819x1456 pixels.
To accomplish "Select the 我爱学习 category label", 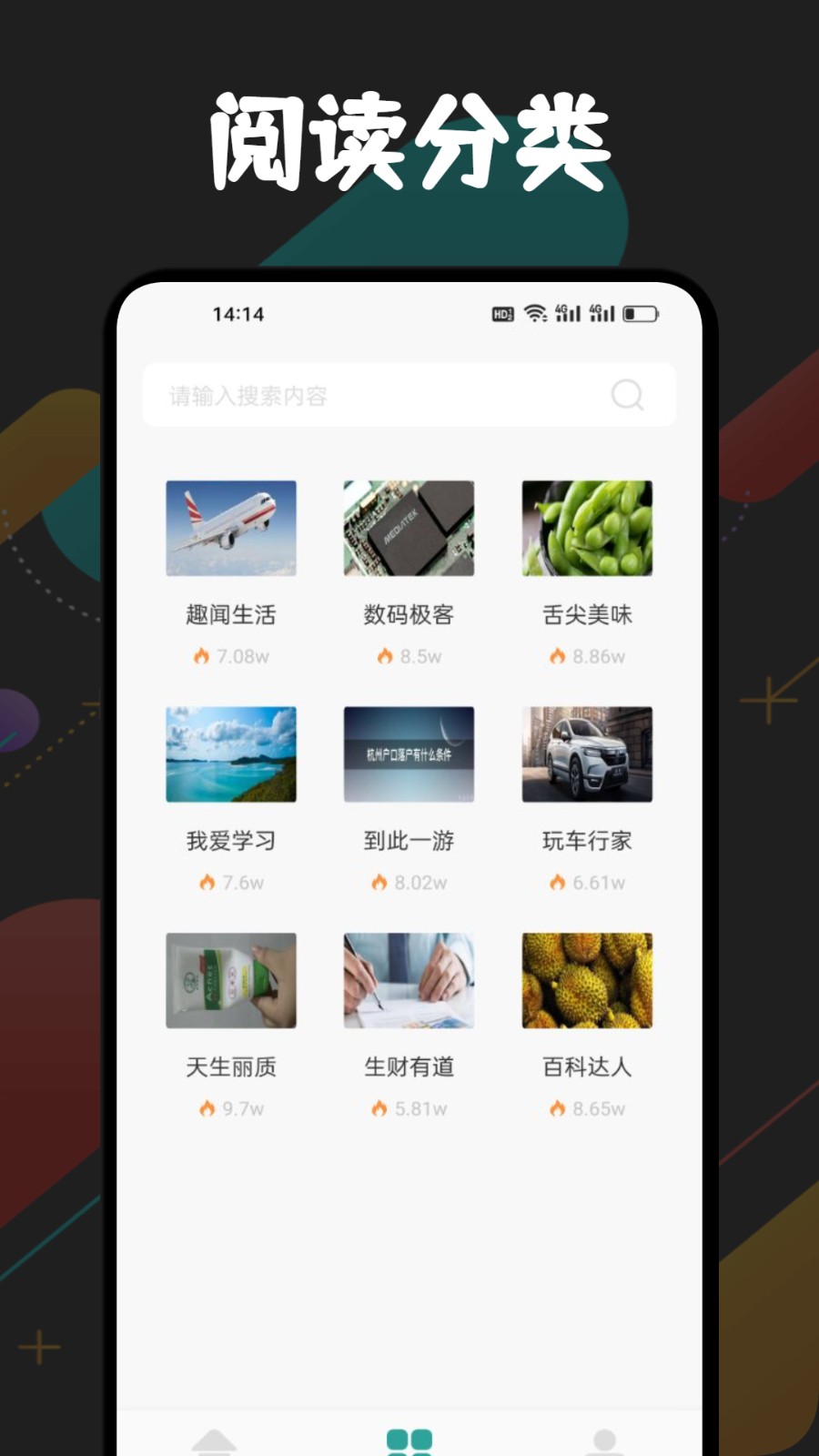I will tap(231, 842).
